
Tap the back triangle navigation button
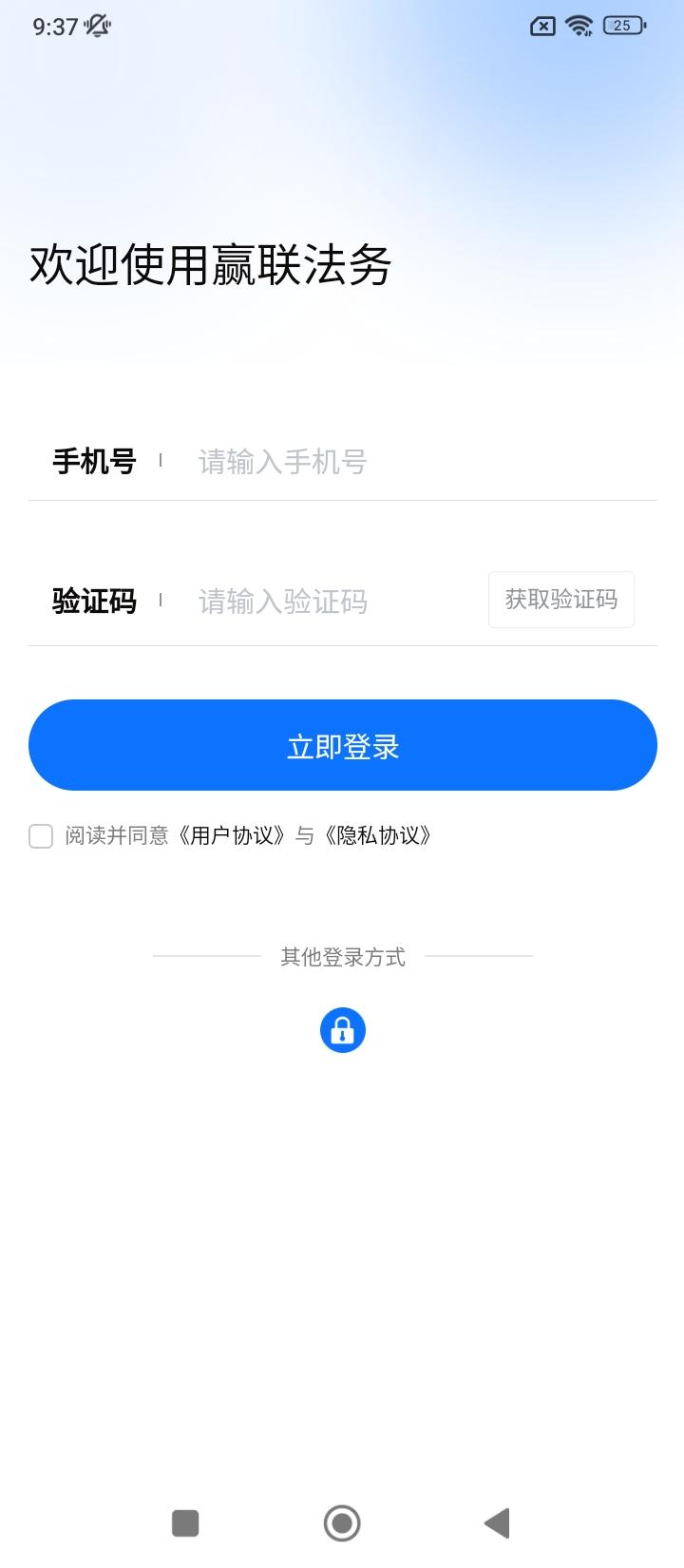(x=497, y=1523)
